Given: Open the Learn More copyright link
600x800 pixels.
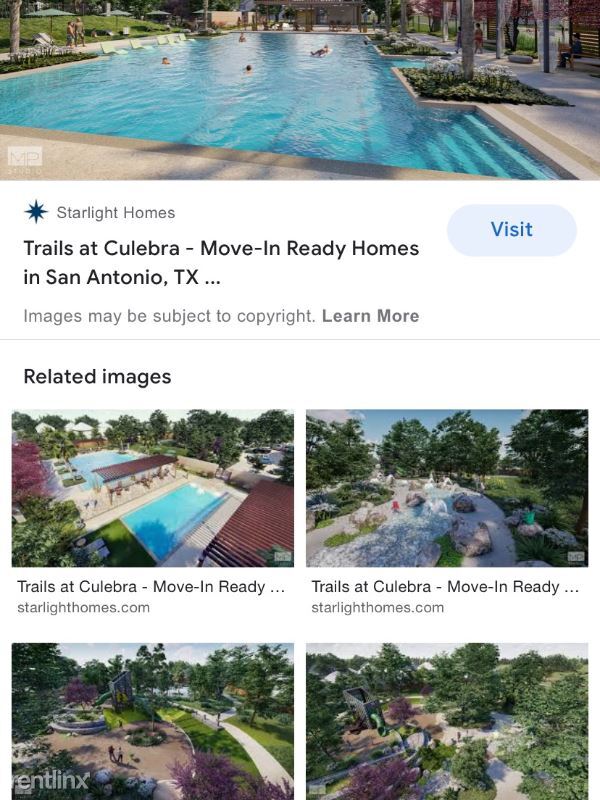Looking at the screenshot, I should pos(370,316).
